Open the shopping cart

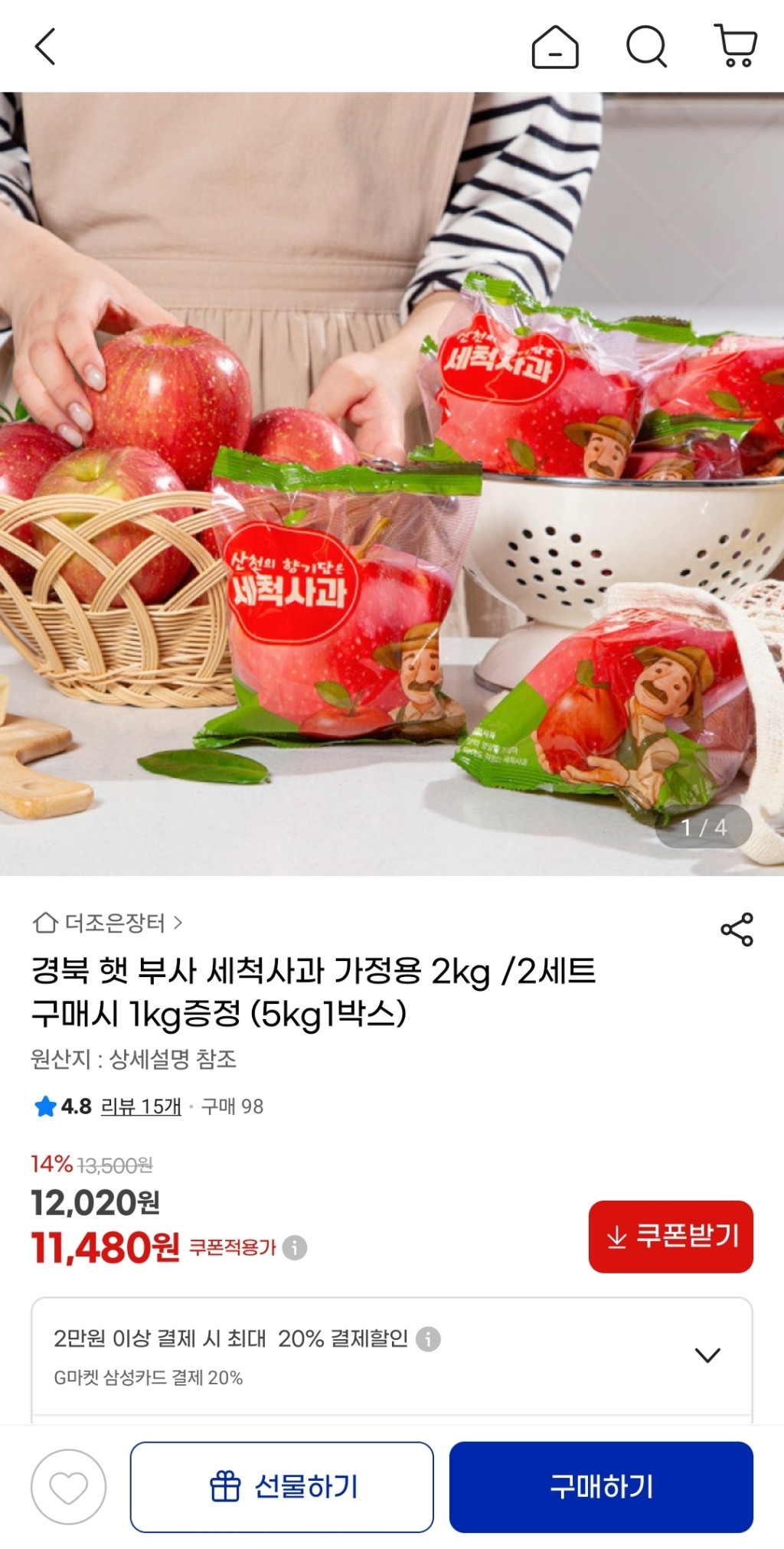736,46
